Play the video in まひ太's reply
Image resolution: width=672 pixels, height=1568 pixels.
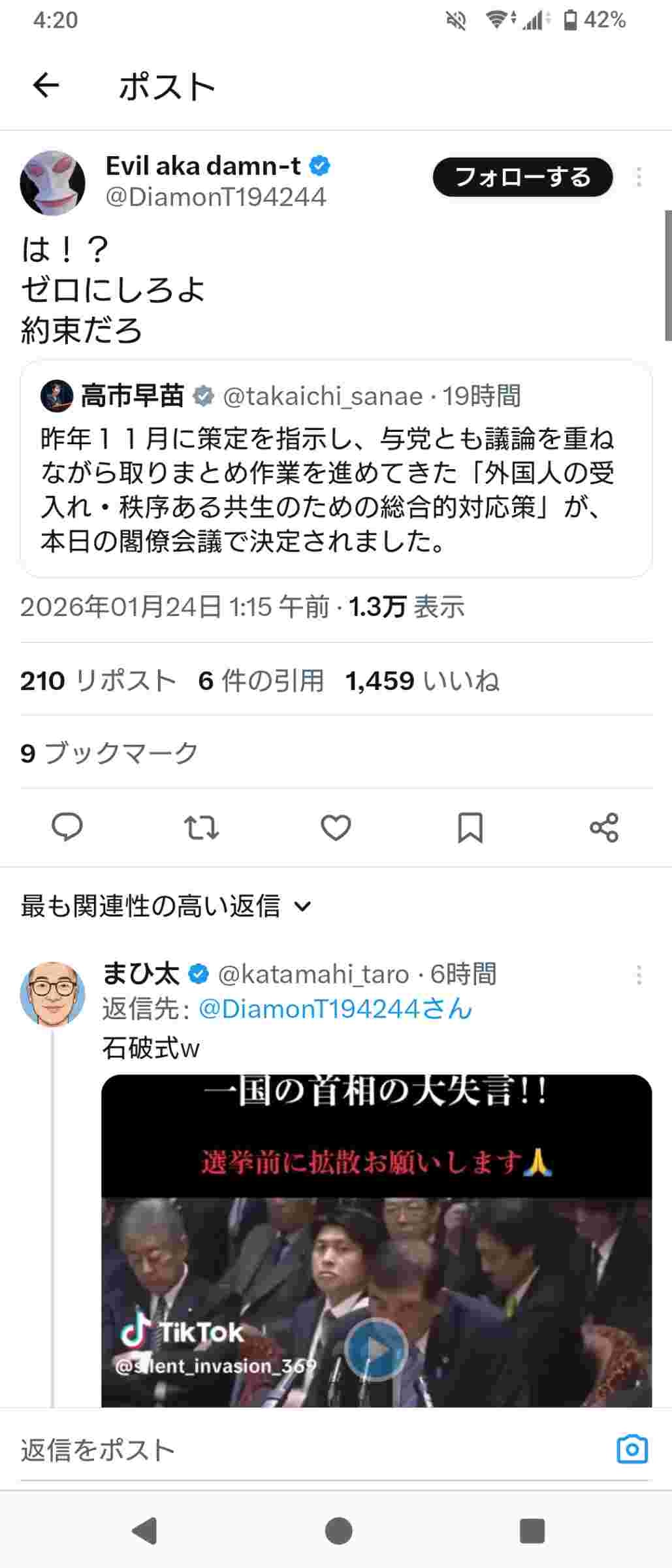[376, 1349]
